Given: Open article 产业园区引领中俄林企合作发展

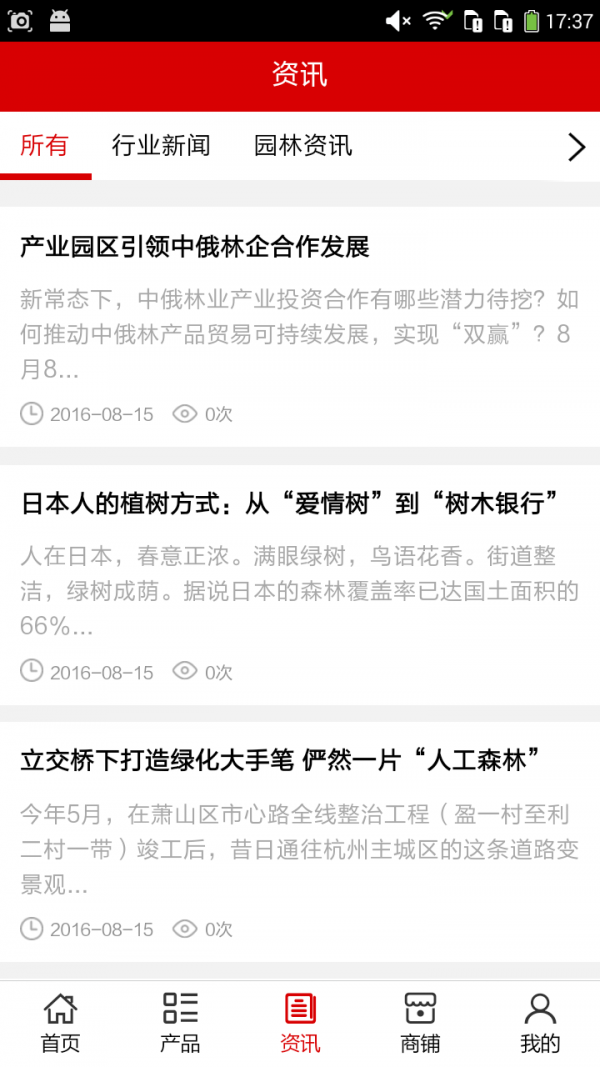Looking at the screenshot, I should 196,247.
